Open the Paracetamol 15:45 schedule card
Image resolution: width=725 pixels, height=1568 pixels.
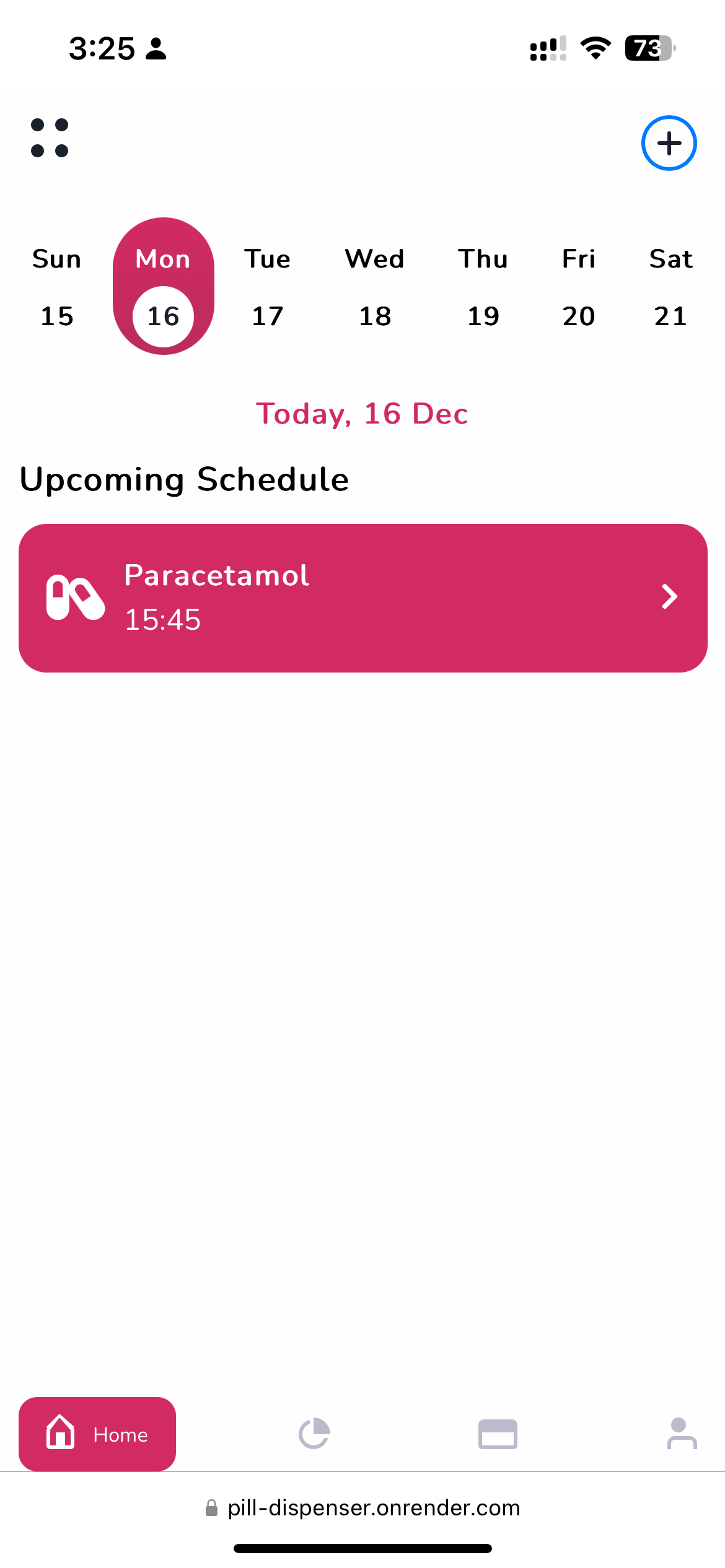tap(362, 598)
